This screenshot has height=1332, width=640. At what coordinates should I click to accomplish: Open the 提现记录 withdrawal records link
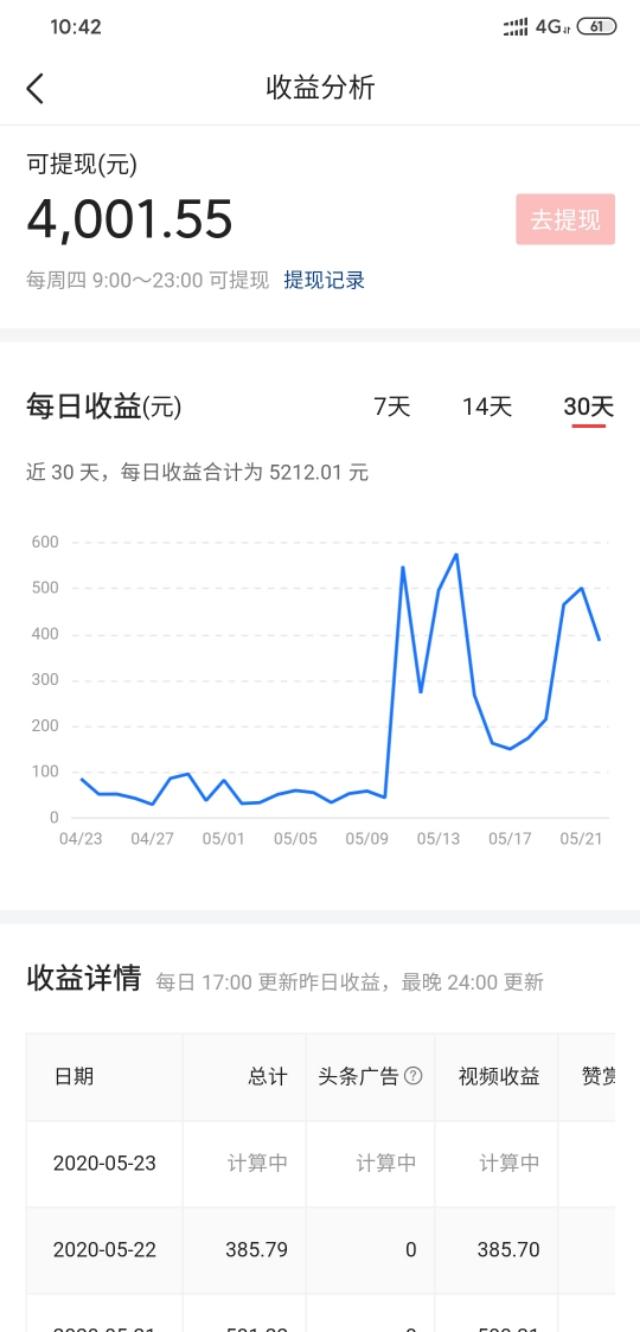pyautogui.click(x=324, y=280)
